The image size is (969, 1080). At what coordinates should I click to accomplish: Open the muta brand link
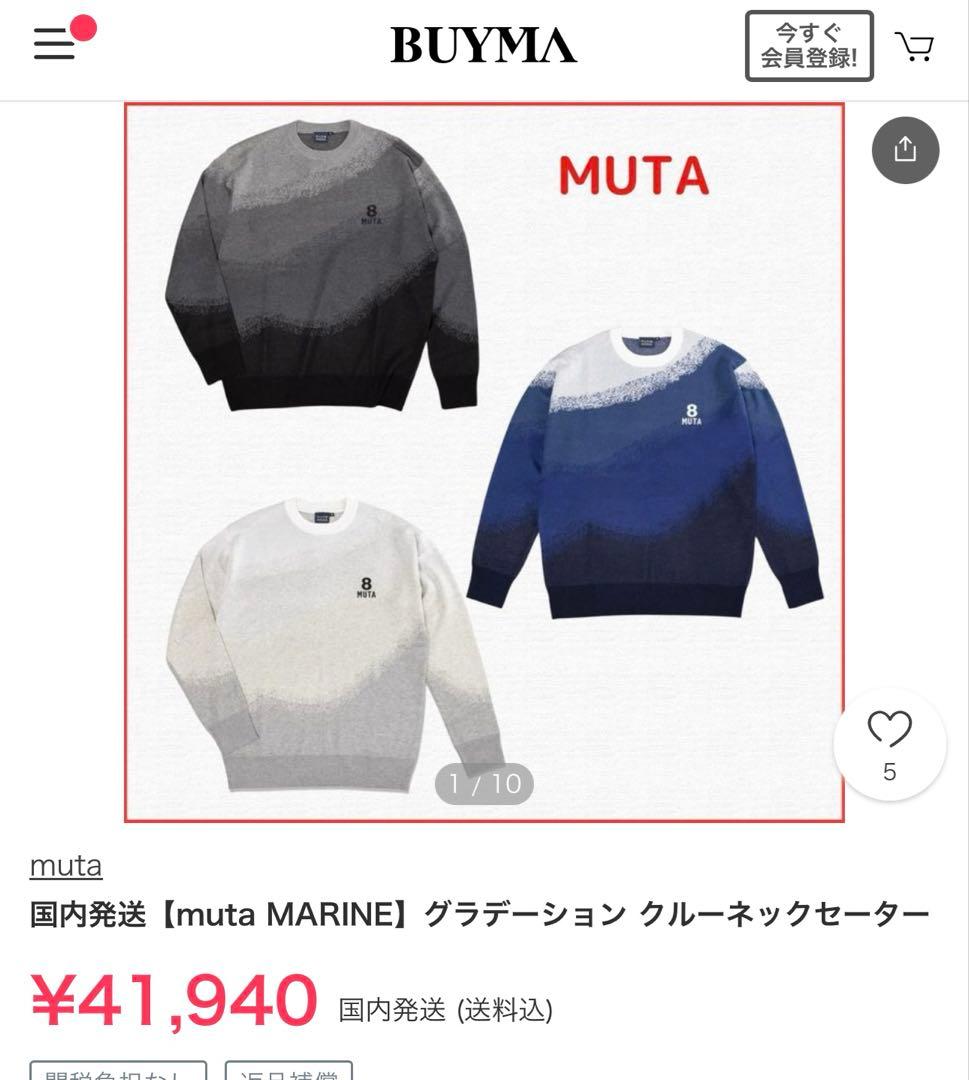(66, 865)
